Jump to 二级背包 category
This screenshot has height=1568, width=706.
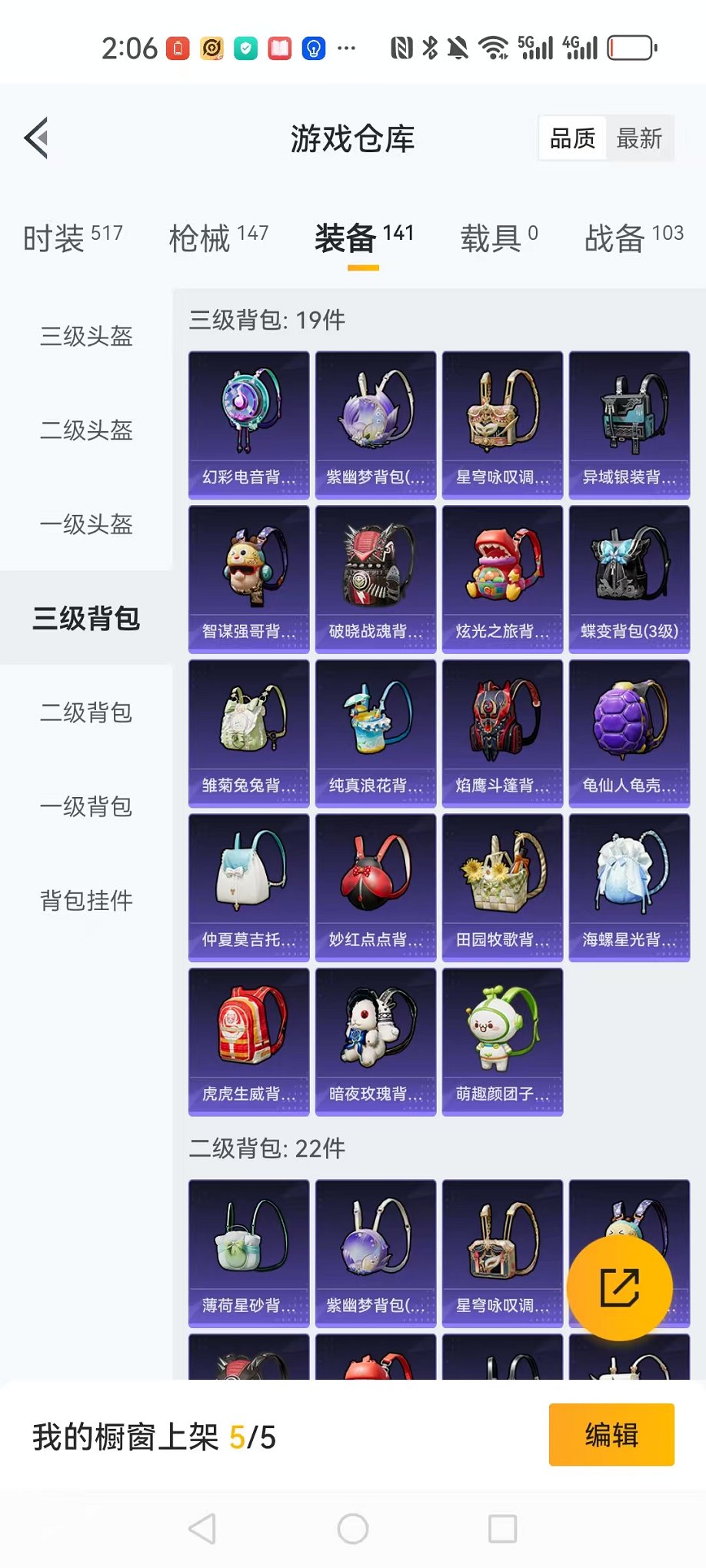coord(86,713)
